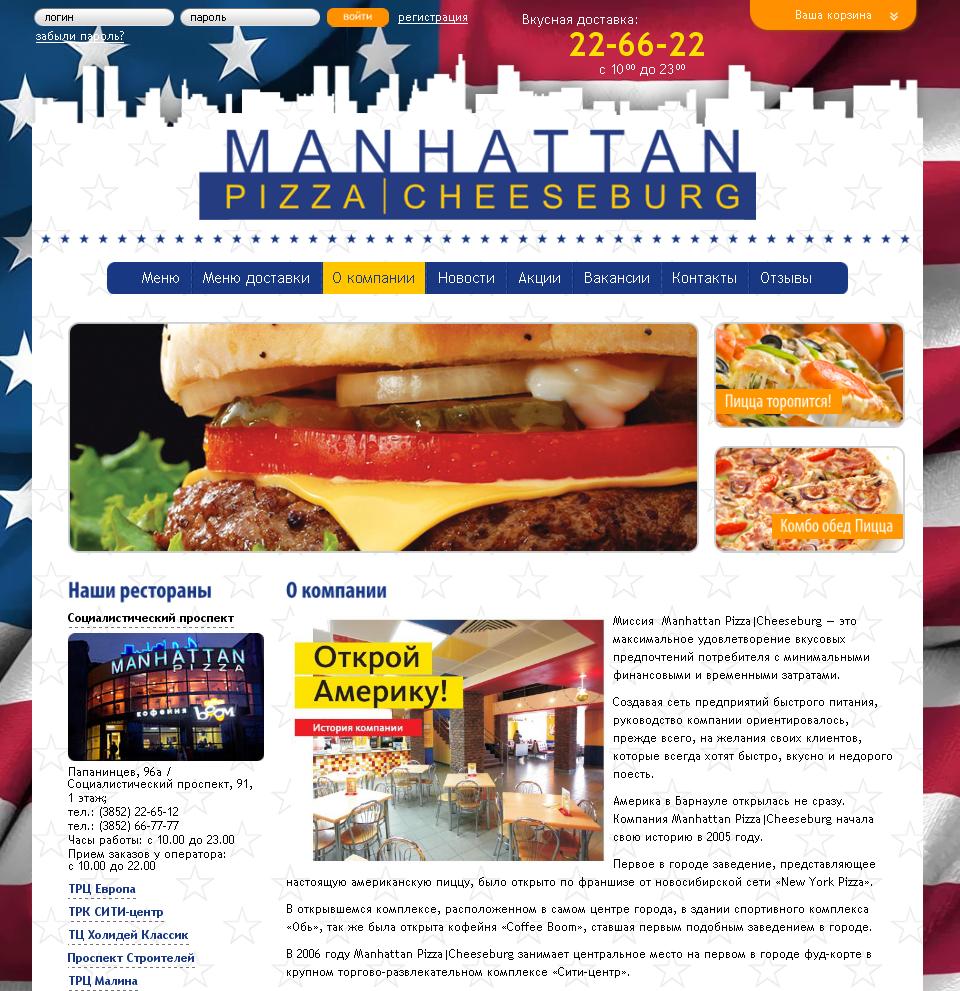Switch to the Меню доставки tab

(x=256, y=278)
